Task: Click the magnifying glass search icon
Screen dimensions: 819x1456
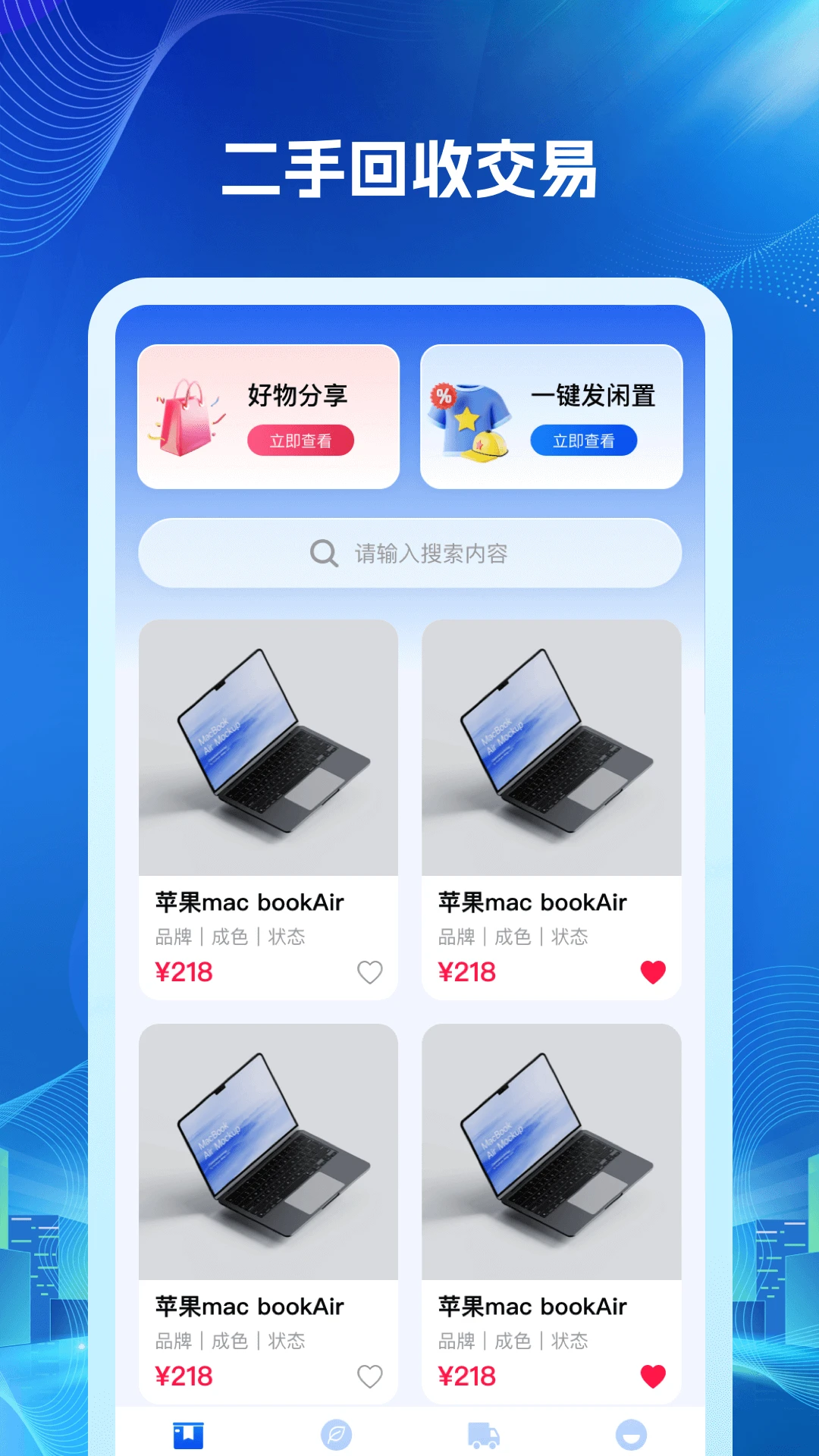Action: tap(325, 554)
